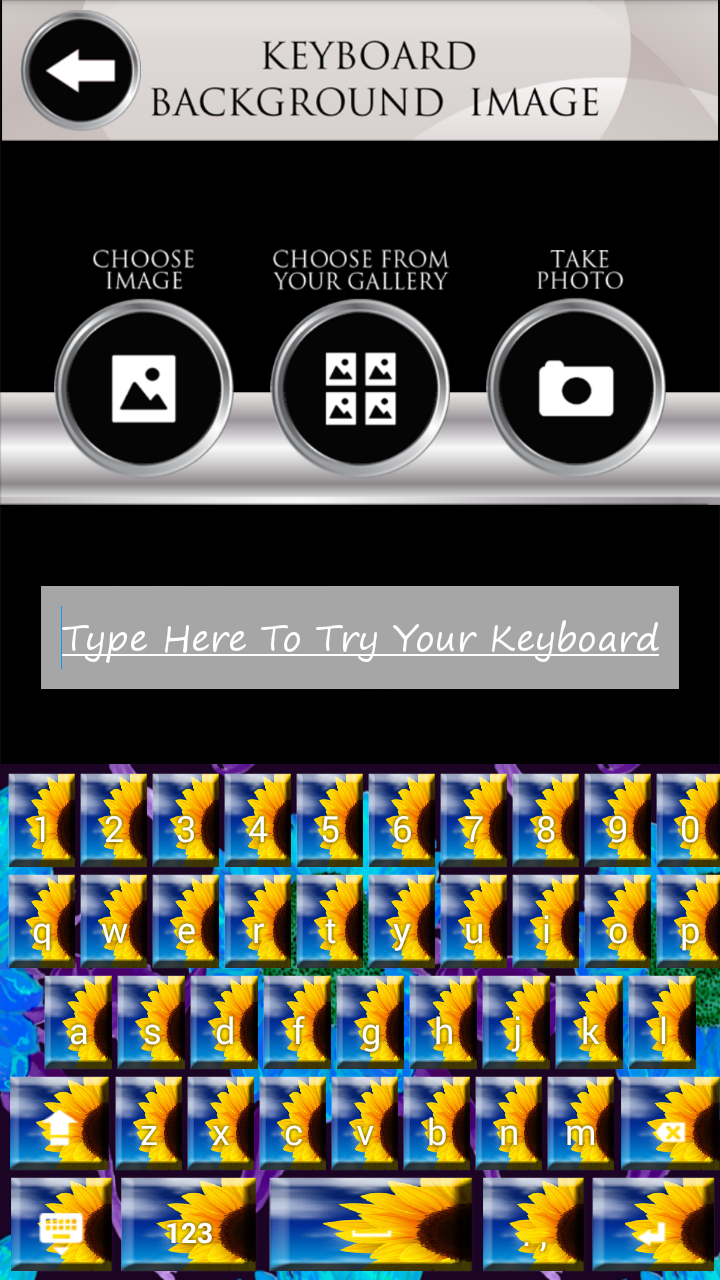Open the Choose Image option
The image size is (720, 1280).
coord(144,388)
